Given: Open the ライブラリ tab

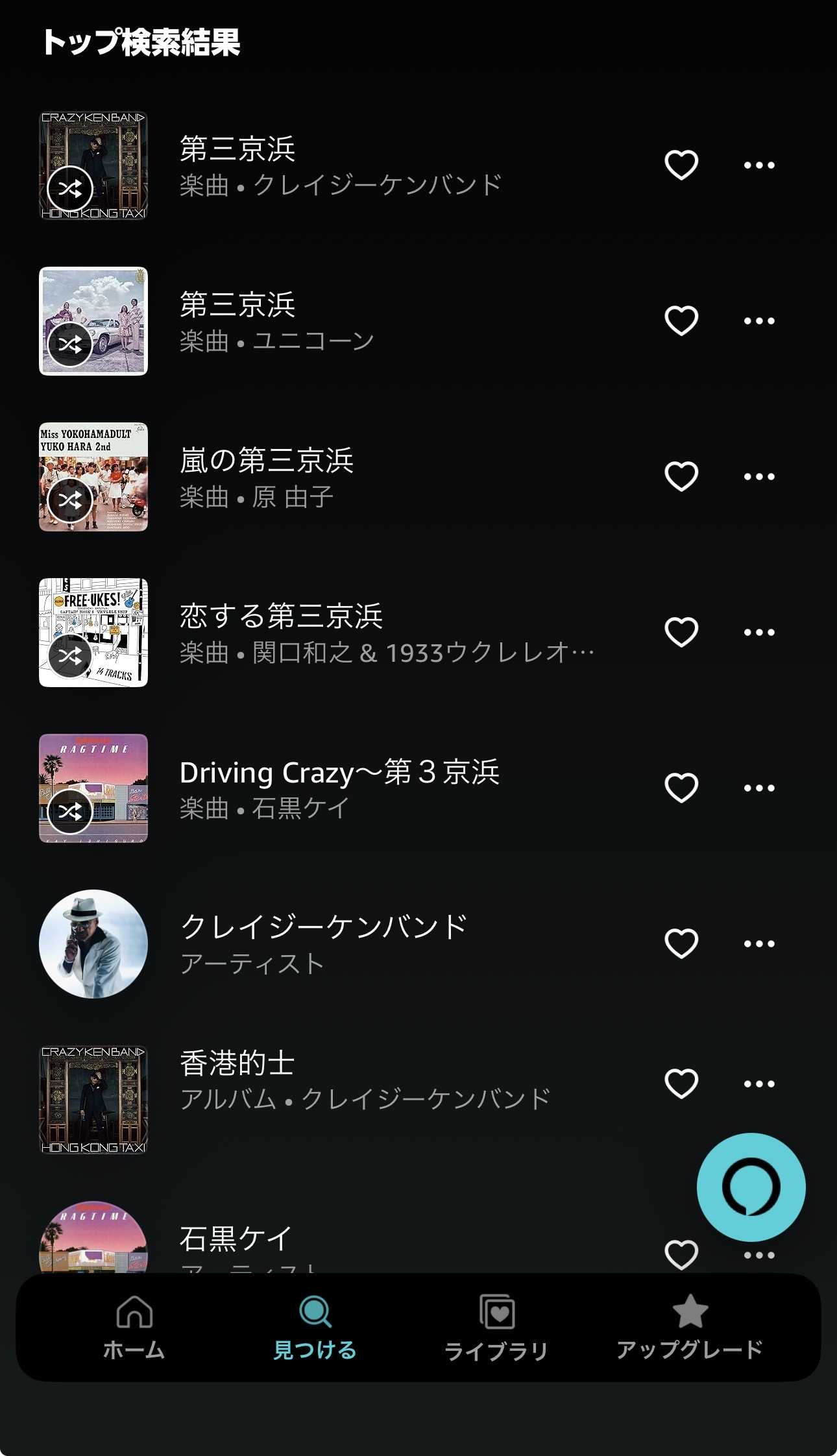Looking at the screenshot, I should pos(496,1328).
